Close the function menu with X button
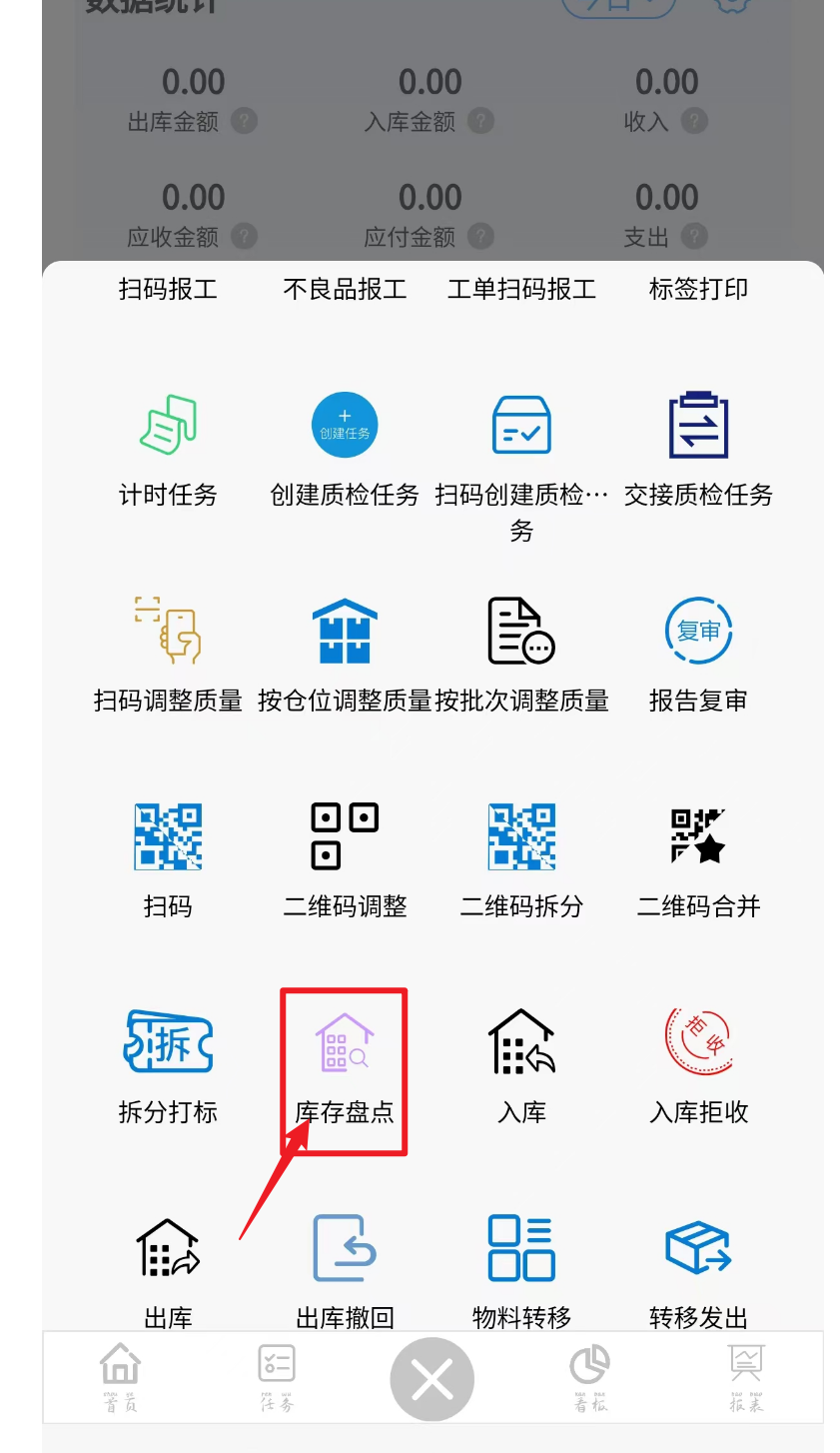Screen dimensions: 840x1453 pyautogui.click(x=431, y=1379)
